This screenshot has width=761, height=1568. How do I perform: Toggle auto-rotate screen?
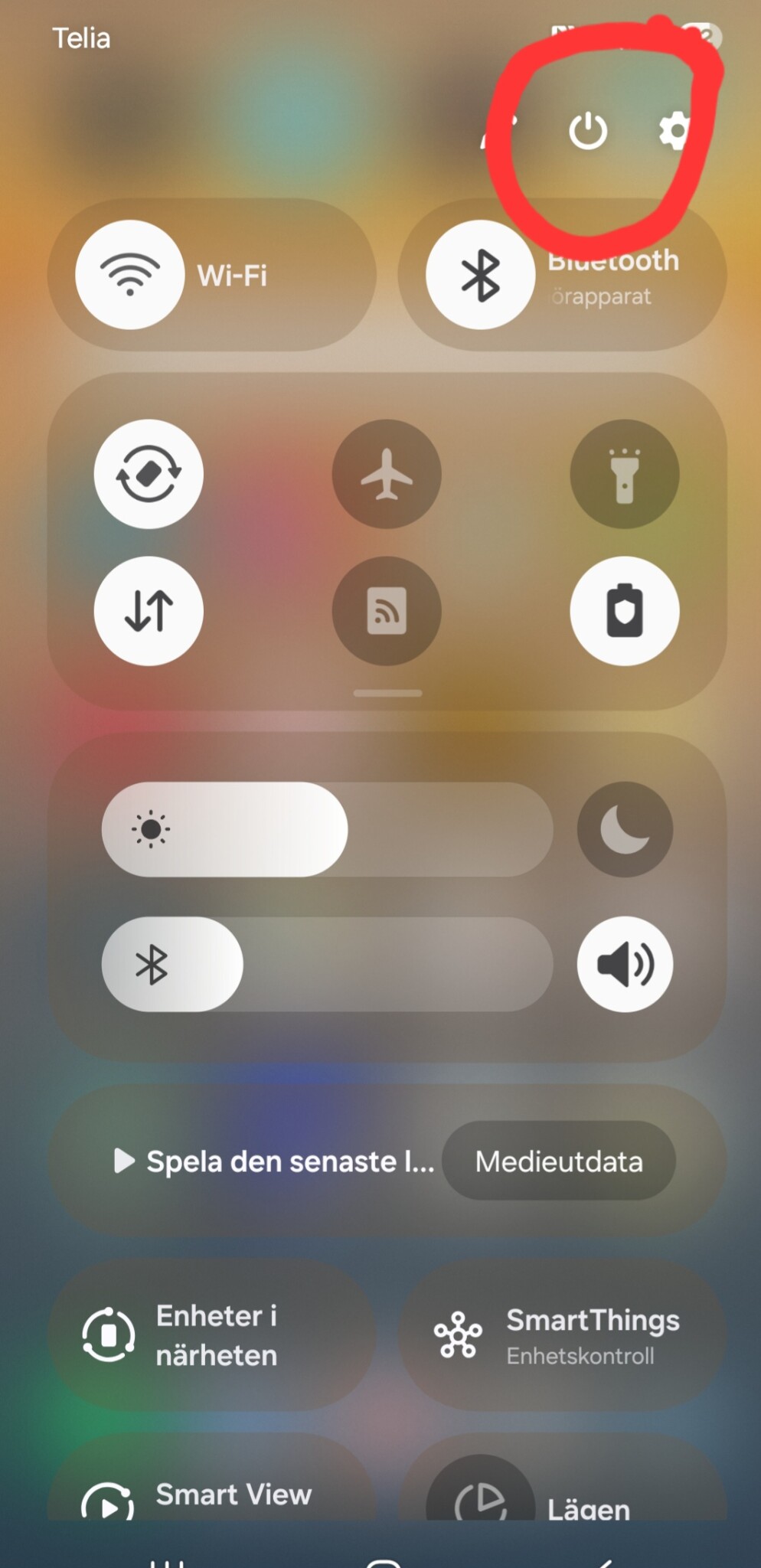coord(149,474)
